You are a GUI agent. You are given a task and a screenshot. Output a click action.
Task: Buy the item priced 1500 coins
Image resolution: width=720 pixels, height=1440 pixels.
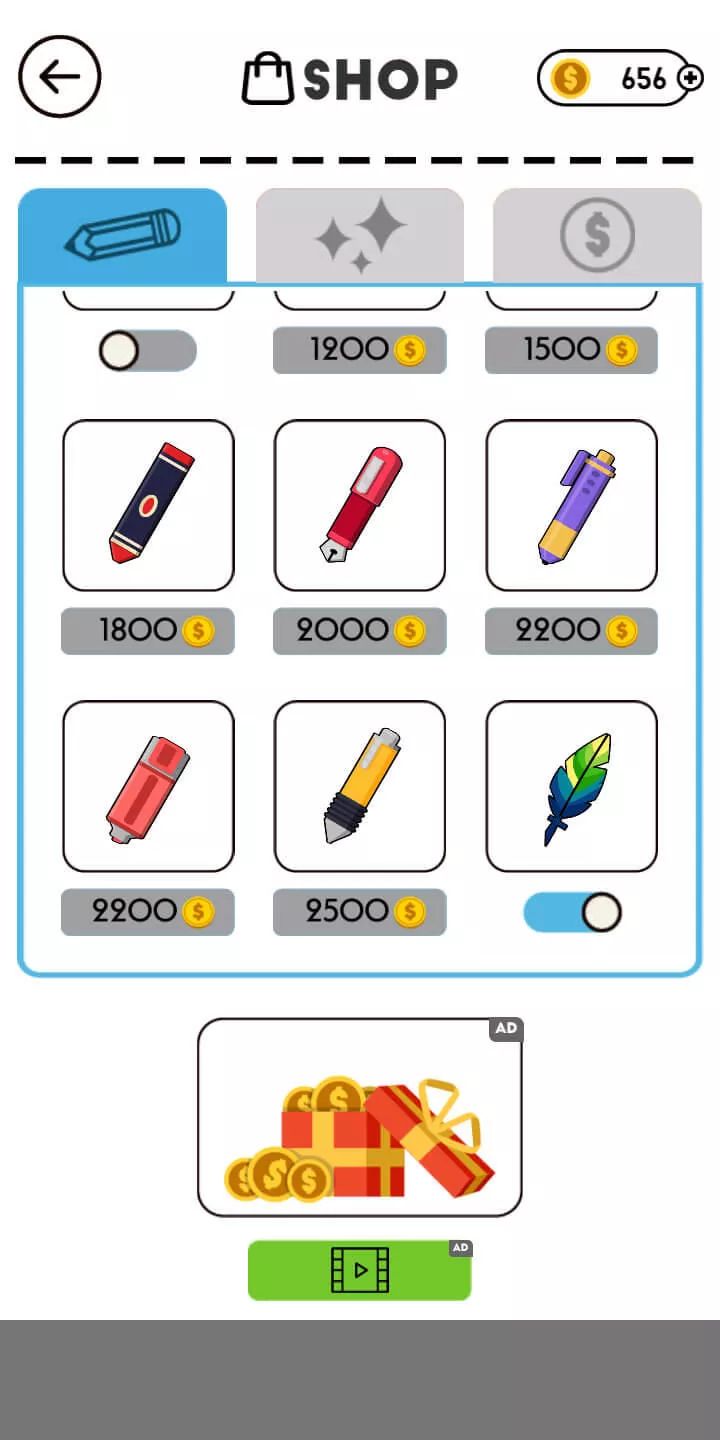click(572, 350)
